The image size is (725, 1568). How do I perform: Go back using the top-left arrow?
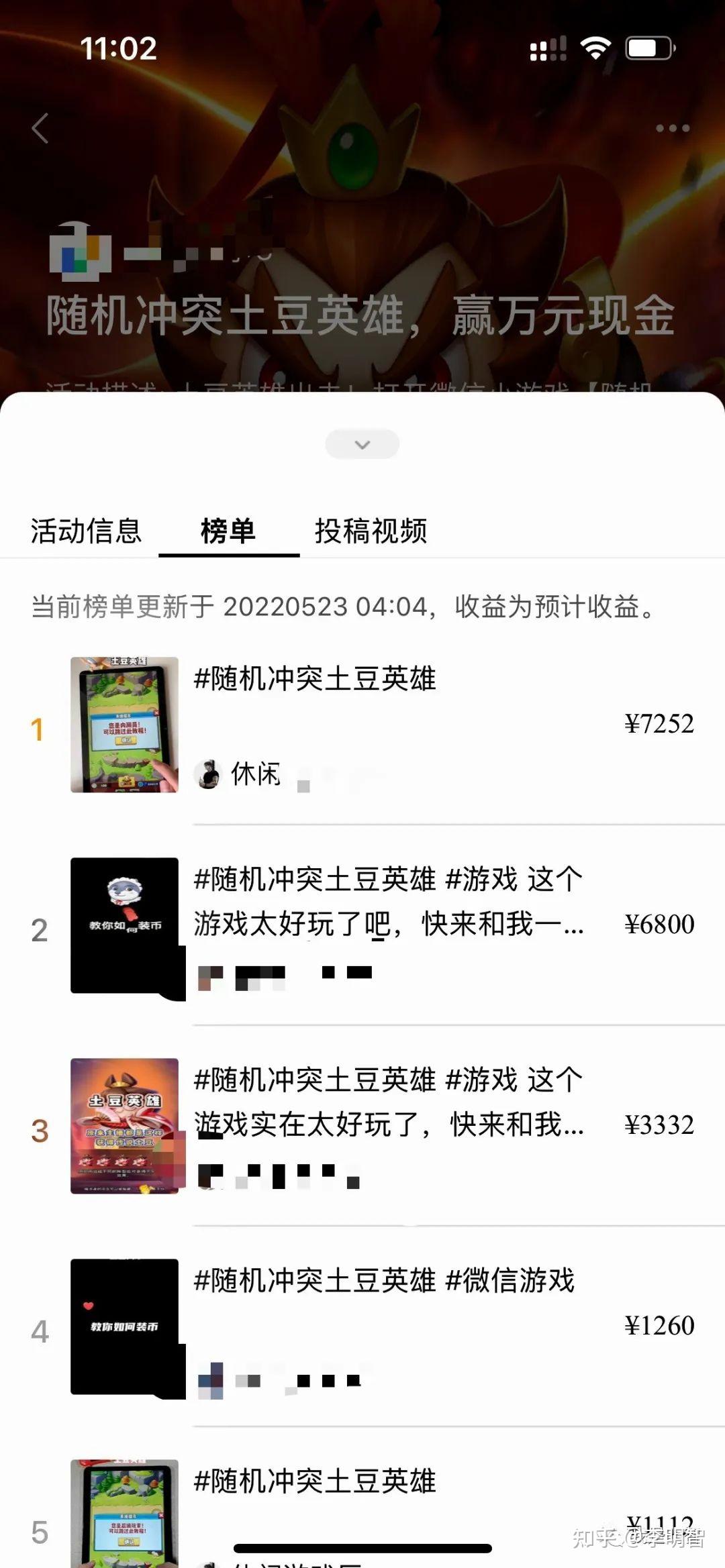[40, 127]
